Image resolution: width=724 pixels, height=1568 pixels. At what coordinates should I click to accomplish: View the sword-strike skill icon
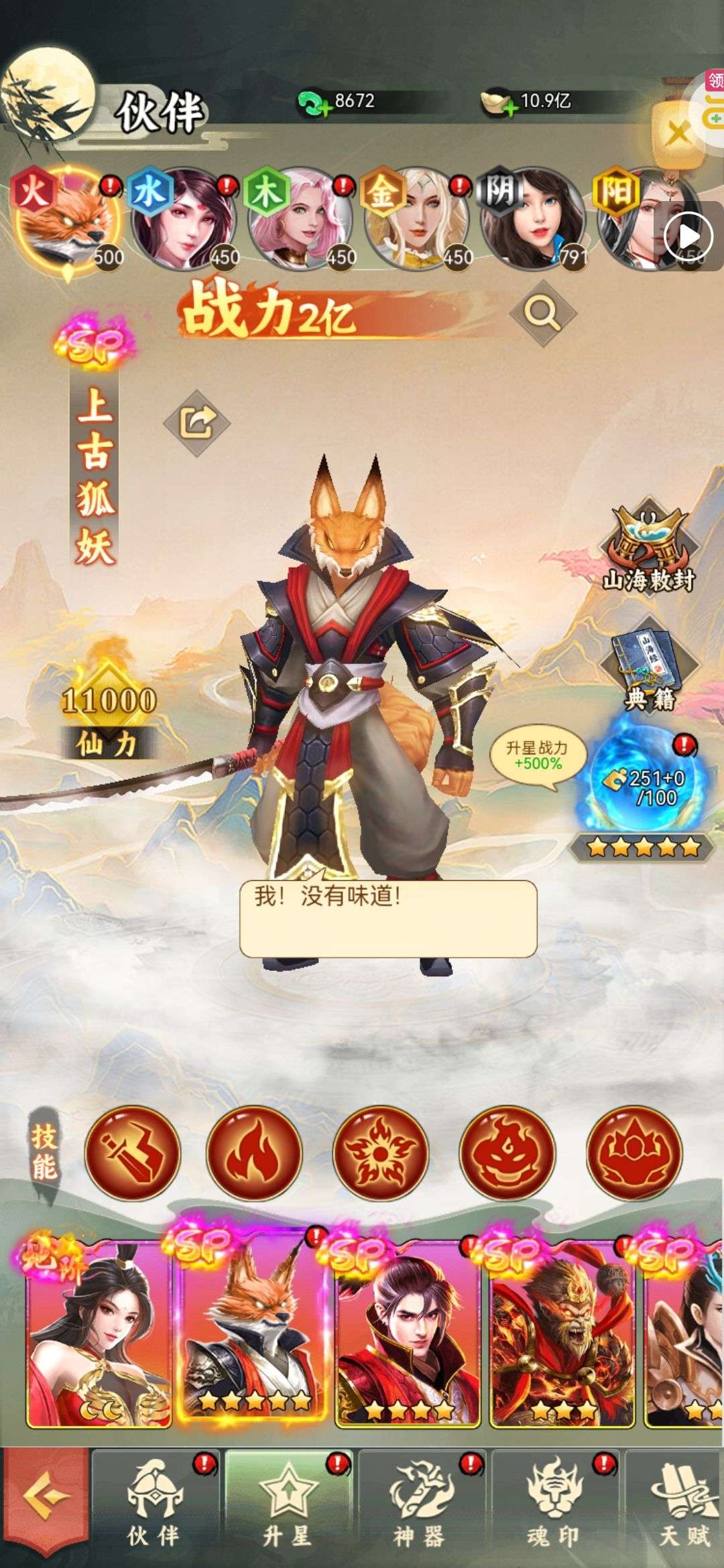133,1153
